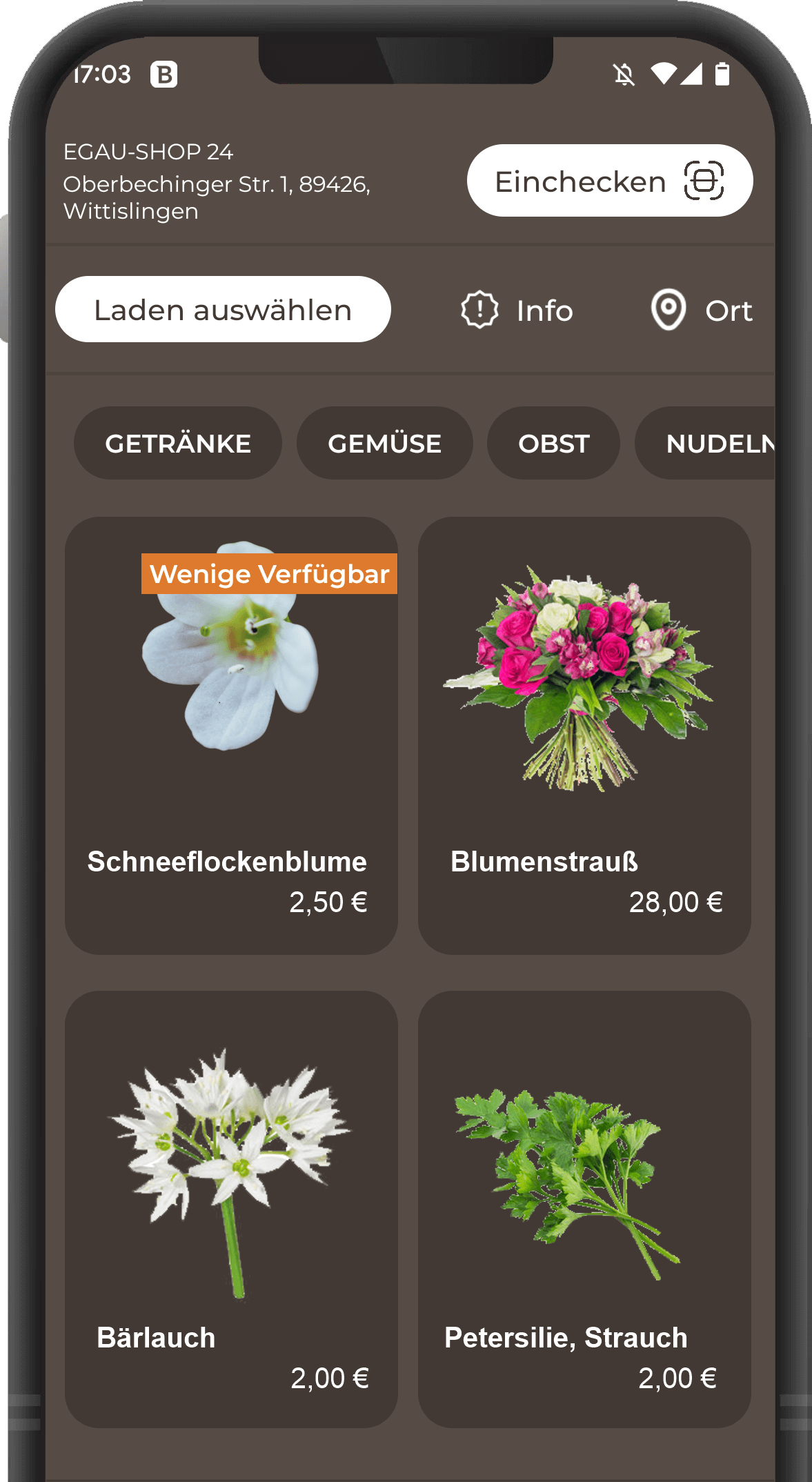Screen dimensions: 812x1482
Task: Open the Bärlauch product
Action: pos(231,1209)
